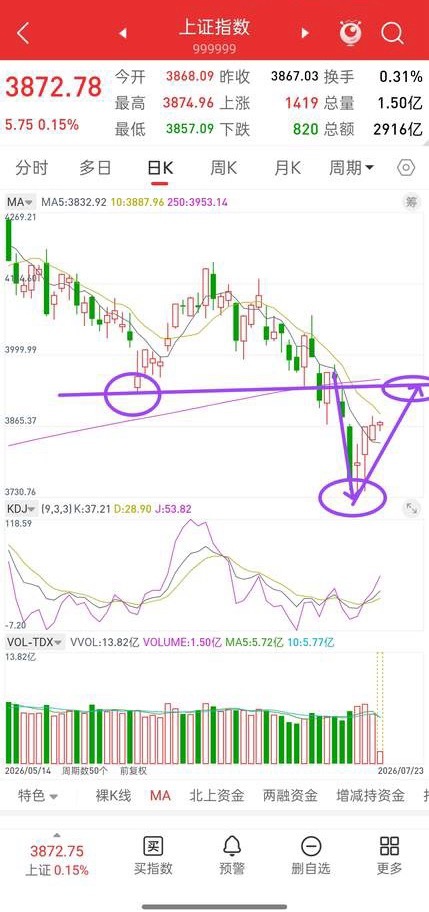
Task: Expand the chart with fullscreen icon
Action: [x=411, y=509]
